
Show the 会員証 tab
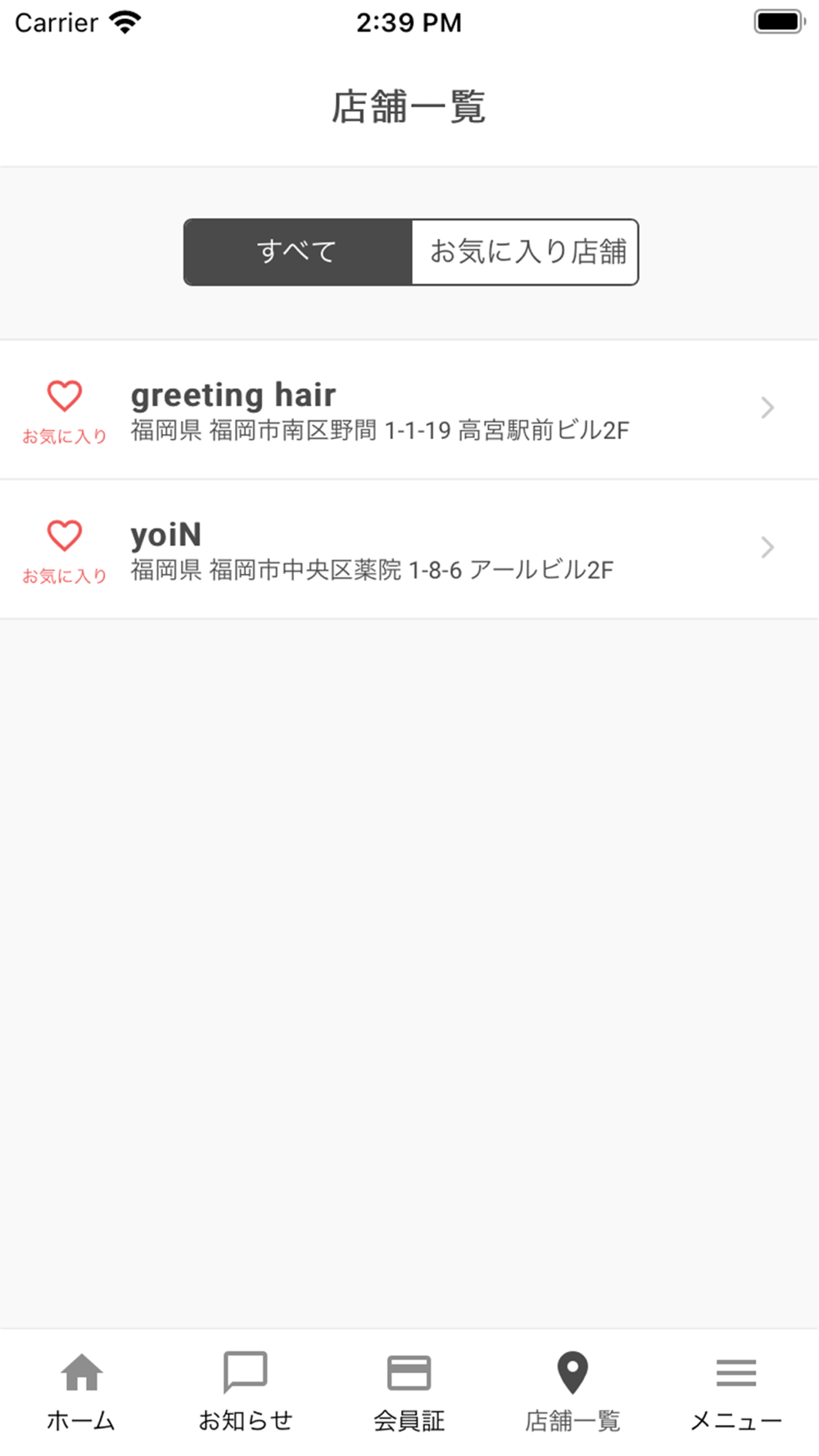pyautogui.click(x=409, y=1392)
